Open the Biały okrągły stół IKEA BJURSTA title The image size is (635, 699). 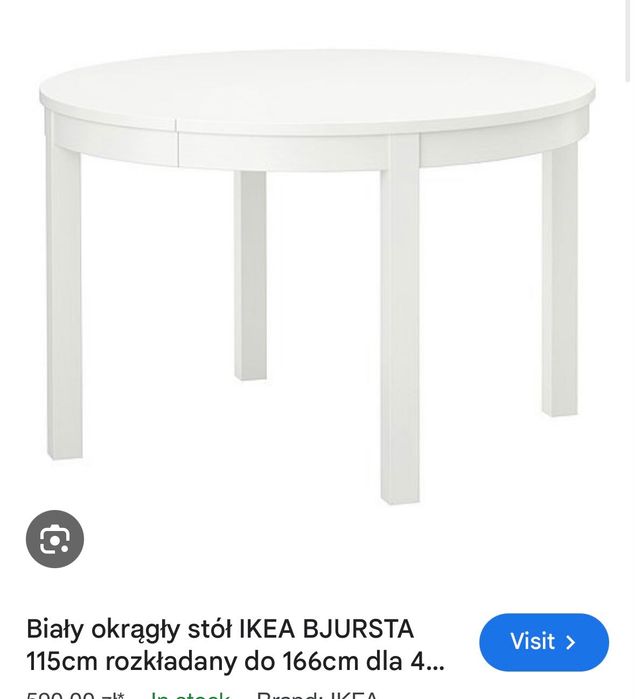coord(235,644)
